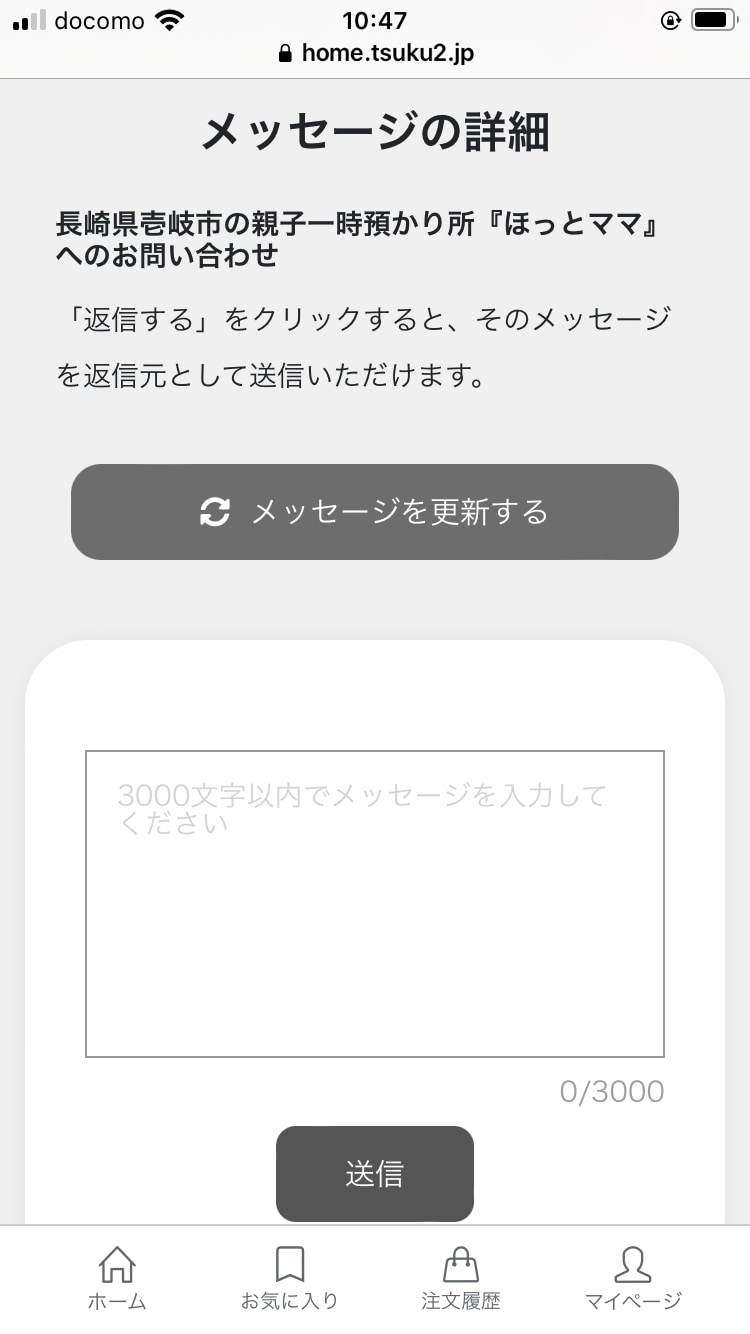Viewport: 750px width, 1334px height.
Task: Switch to 注文履歴 order history tab
Action: click(x=461, y=1278)
